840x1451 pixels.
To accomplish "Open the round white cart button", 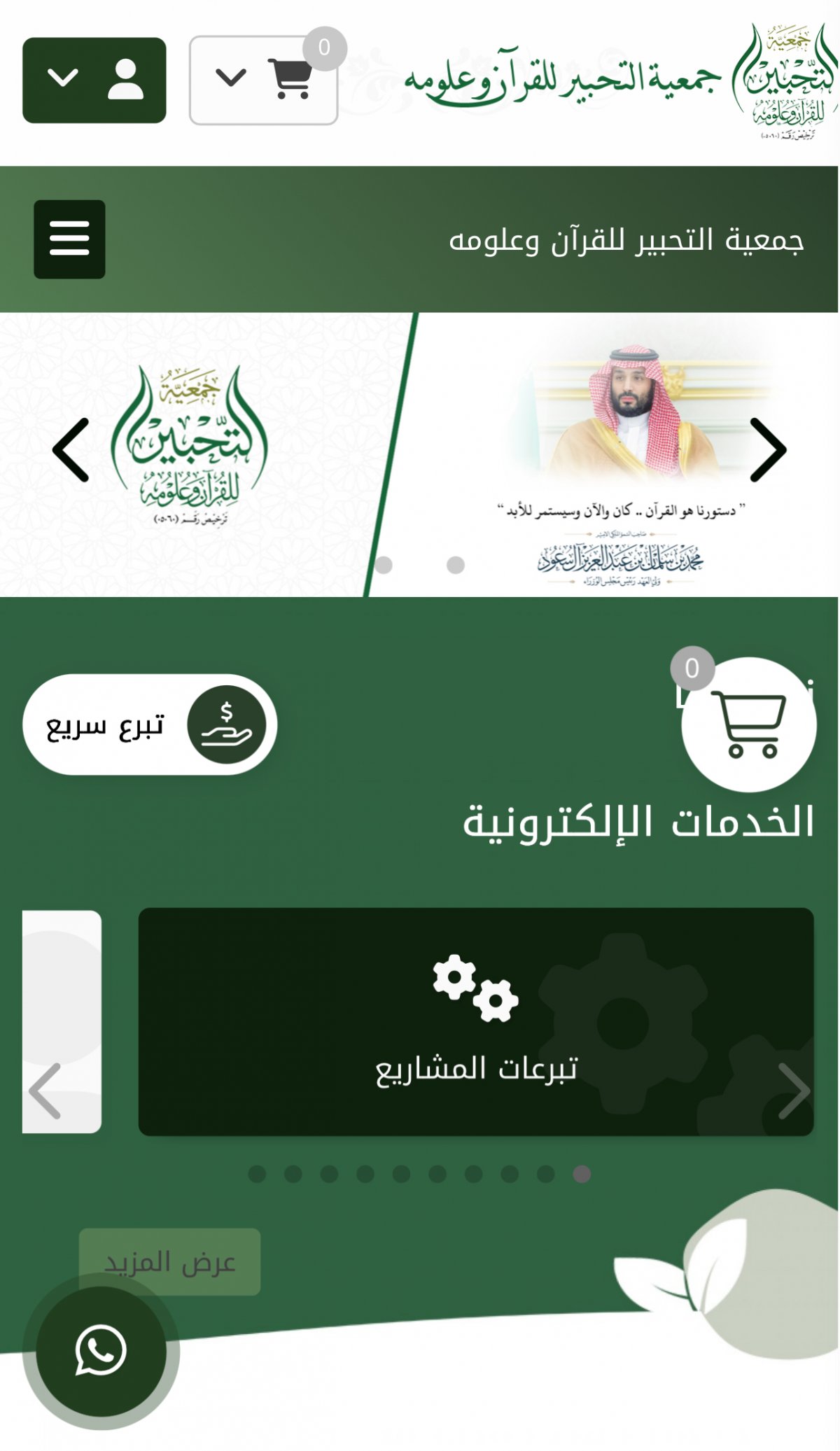I will [x=748, y=724].
